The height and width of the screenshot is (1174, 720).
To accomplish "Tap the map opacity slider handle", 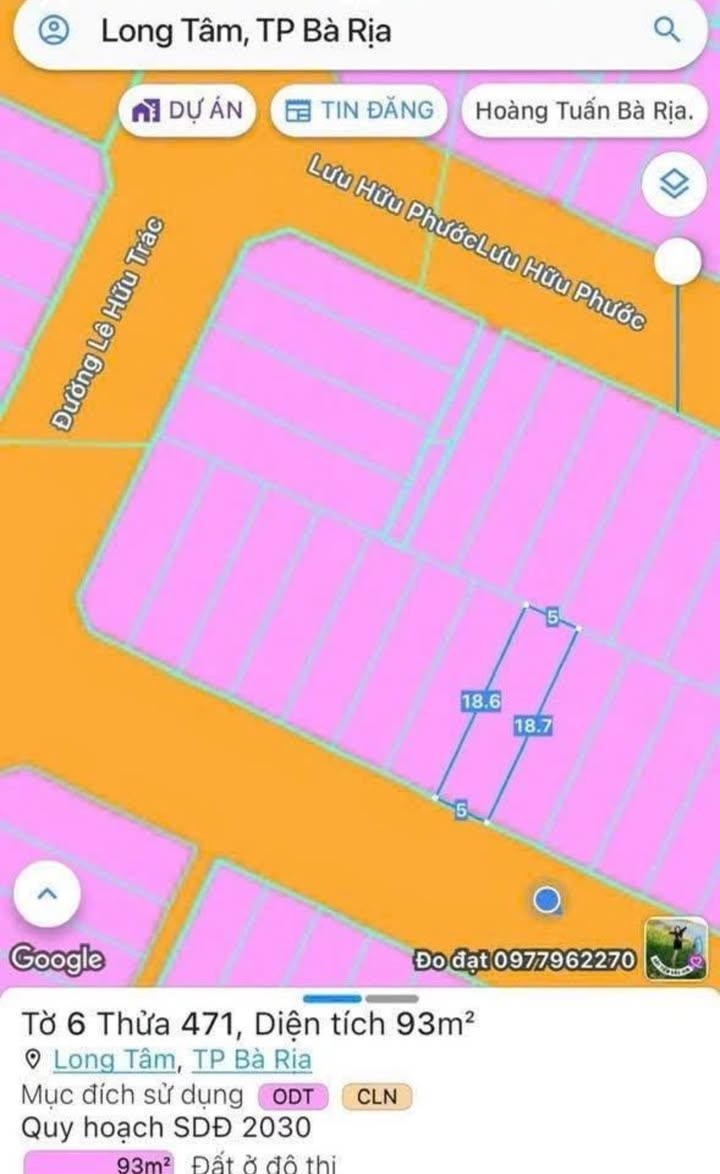I will [678, 262].
